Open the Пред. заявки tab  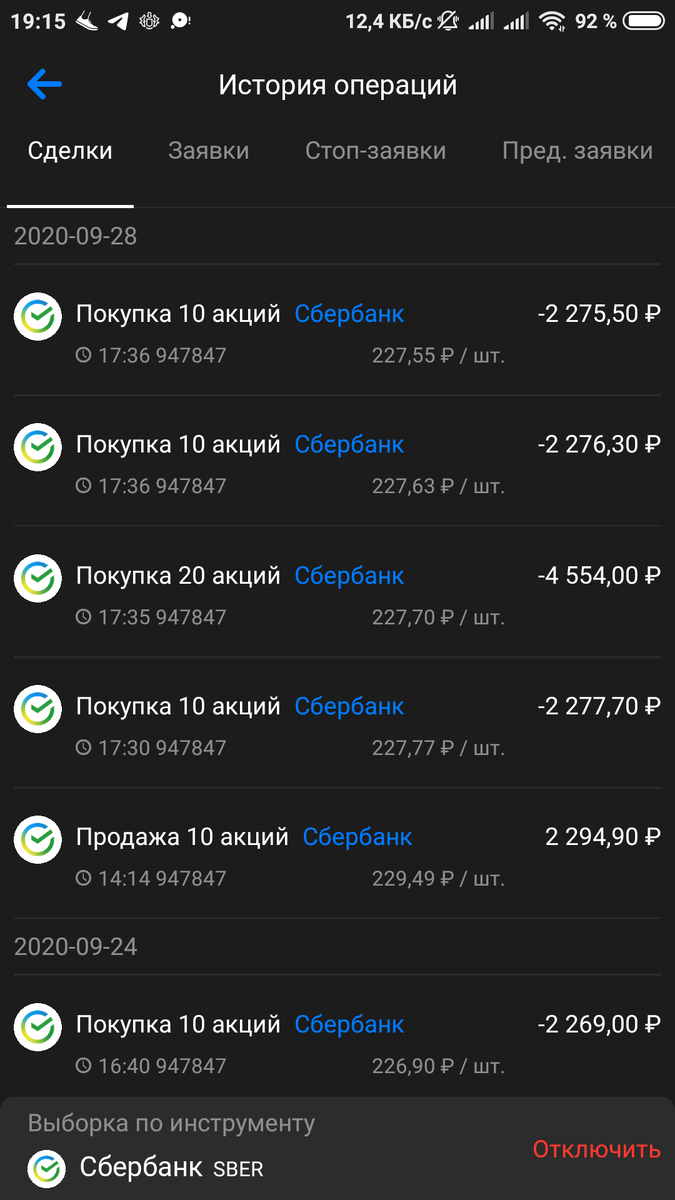(577, 152)
